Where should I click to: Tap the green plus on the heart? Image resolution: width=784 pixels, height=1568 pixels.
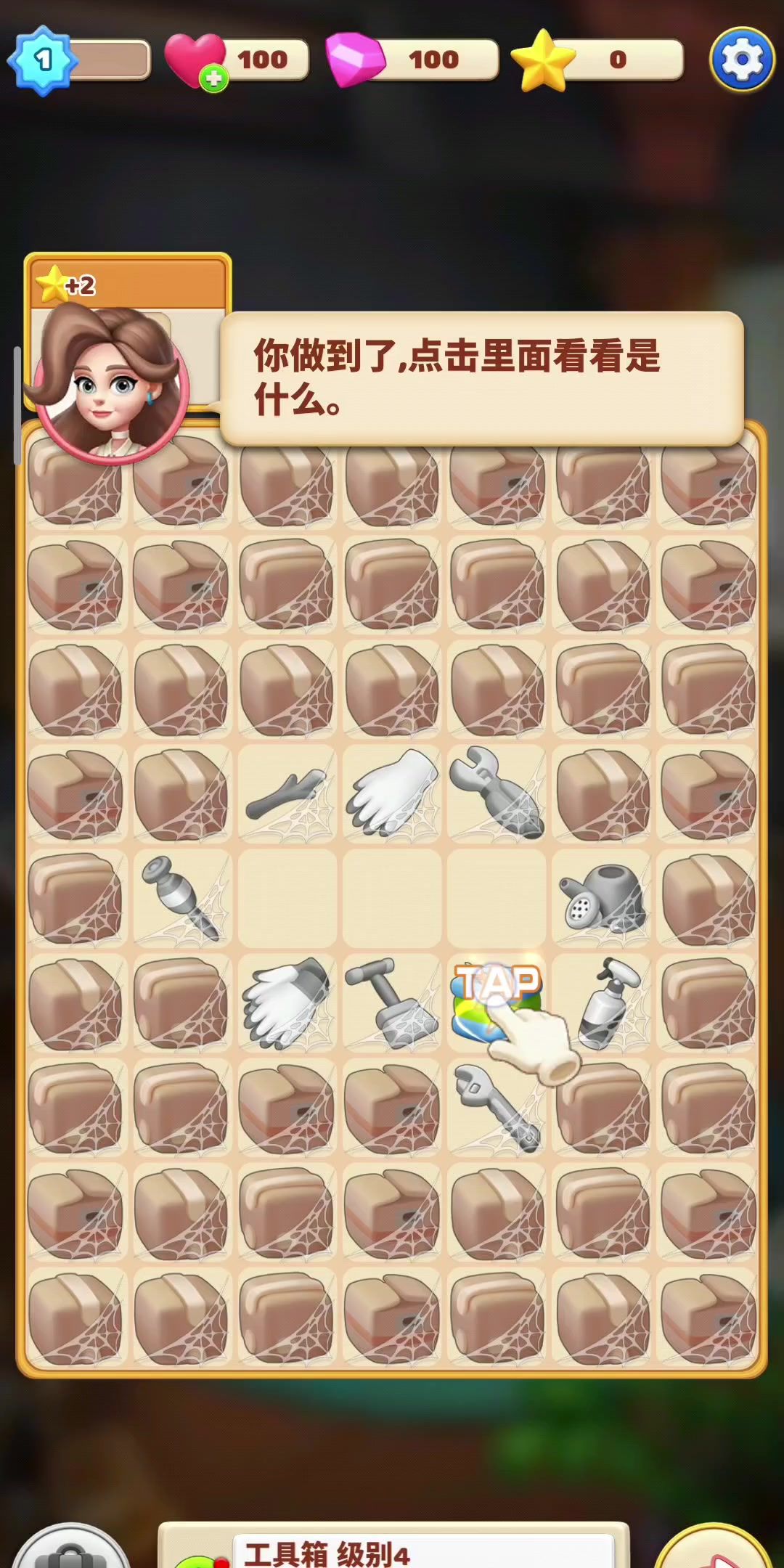coord(213,79)
